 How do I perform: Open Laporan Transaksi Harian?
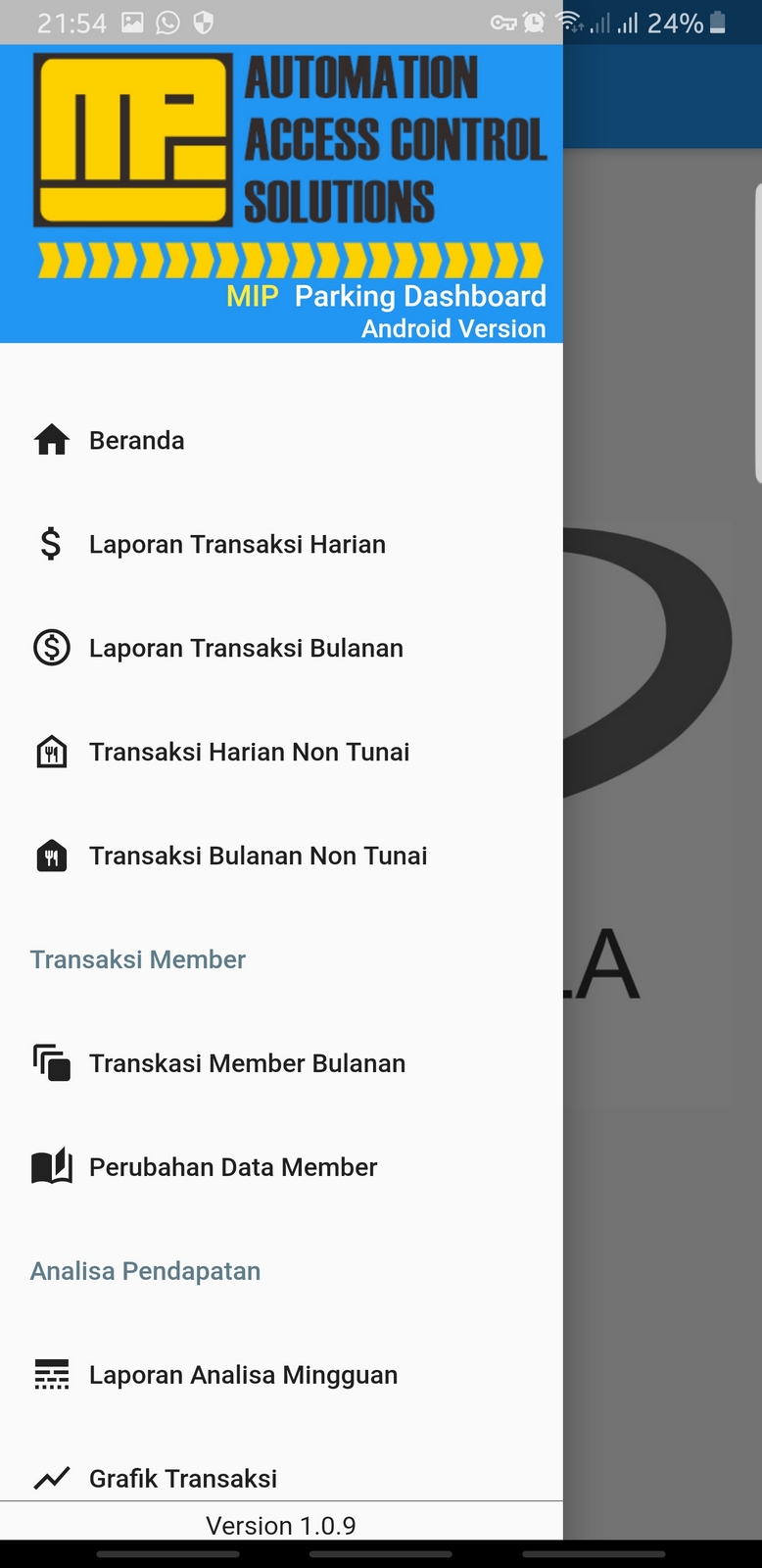pyautogui.click(x=237, y=545)
